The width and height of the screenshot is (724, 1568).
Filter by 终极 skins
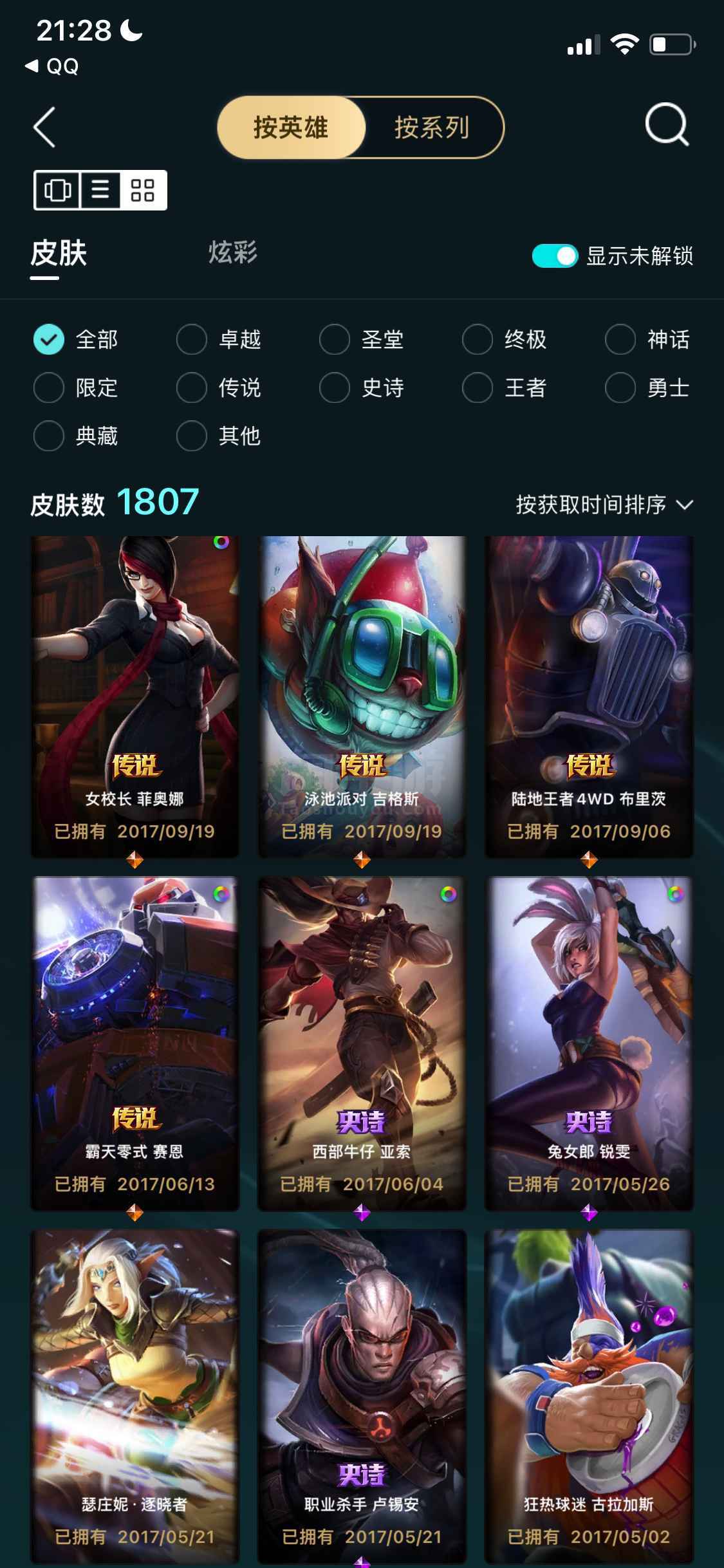(x=505, y=339)
